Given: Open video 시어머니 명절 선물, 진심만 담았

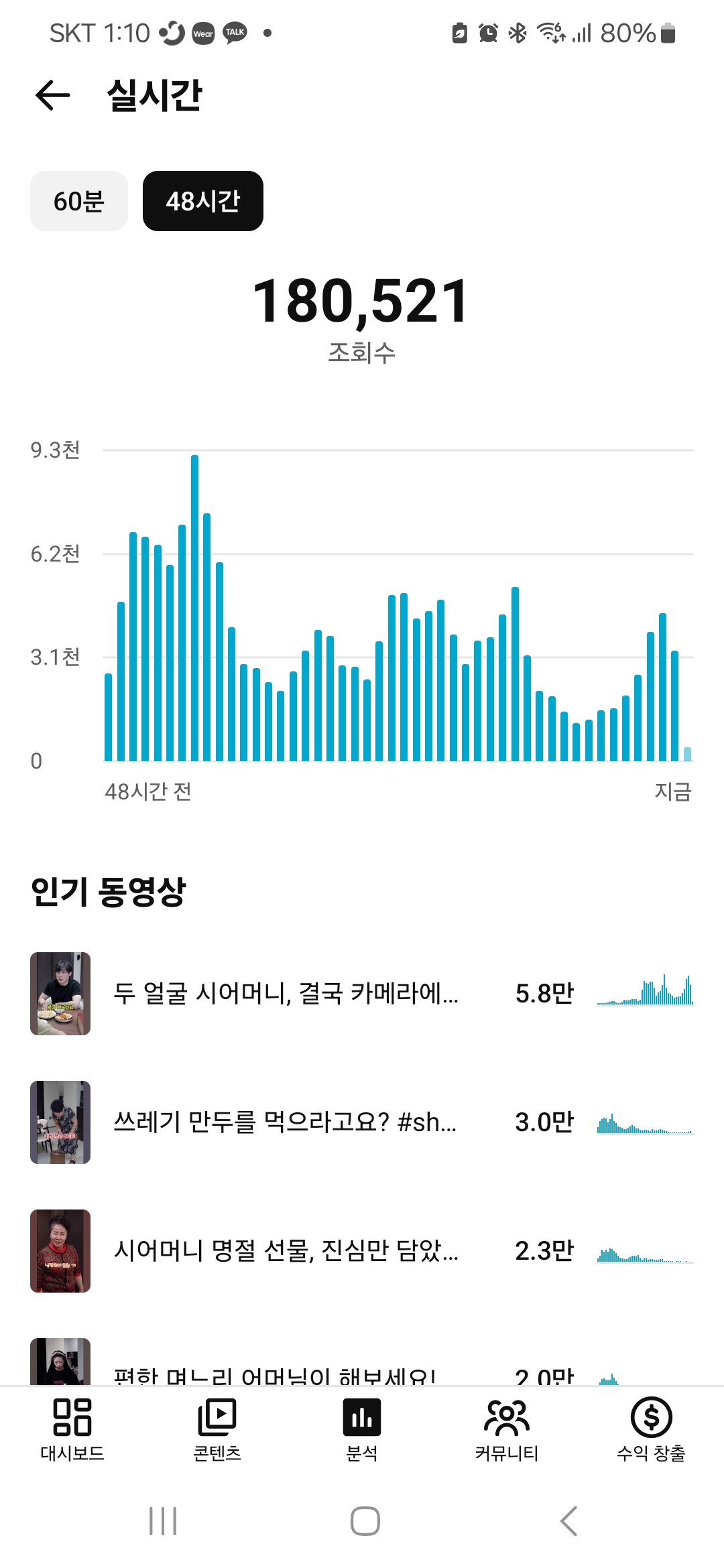Looking at the screenshot, I should pos(286,1250).
